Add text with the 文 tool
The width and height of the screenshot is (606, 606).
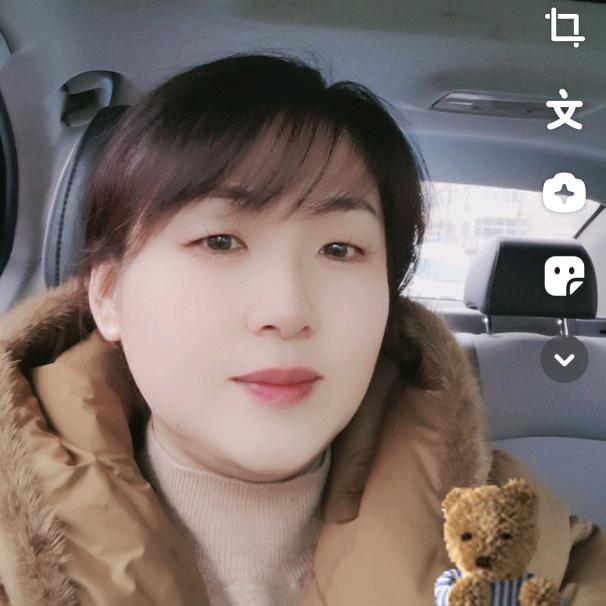tap(564, 111)
